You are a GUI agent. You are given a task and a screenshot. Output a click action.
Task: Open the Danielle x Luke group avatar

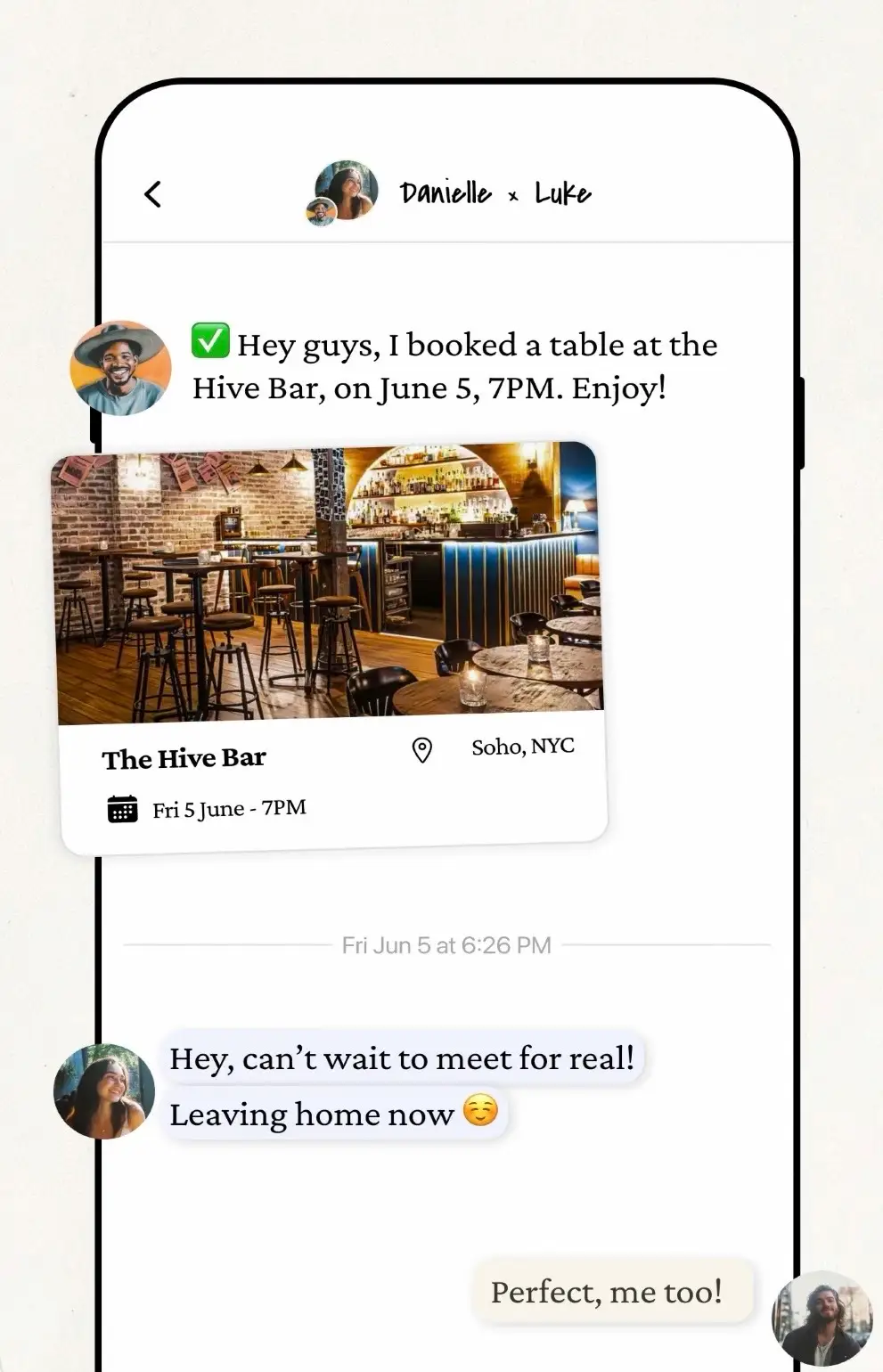coord(344,192)
